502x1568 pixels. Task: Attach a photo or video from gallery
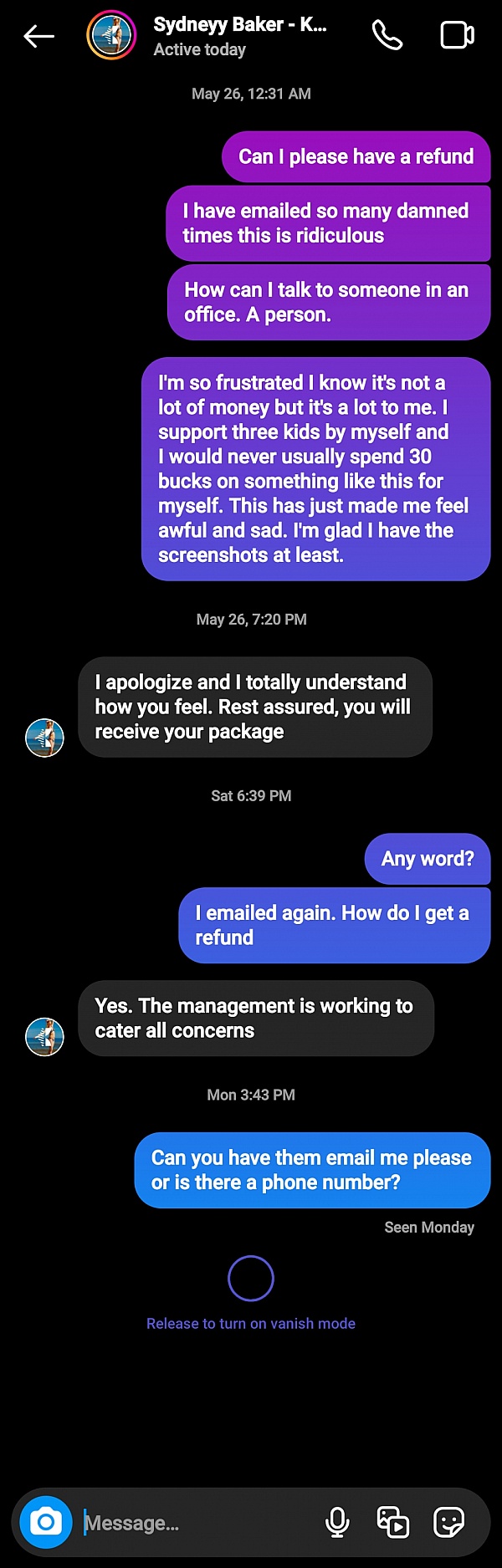(x=392, y=1522)
